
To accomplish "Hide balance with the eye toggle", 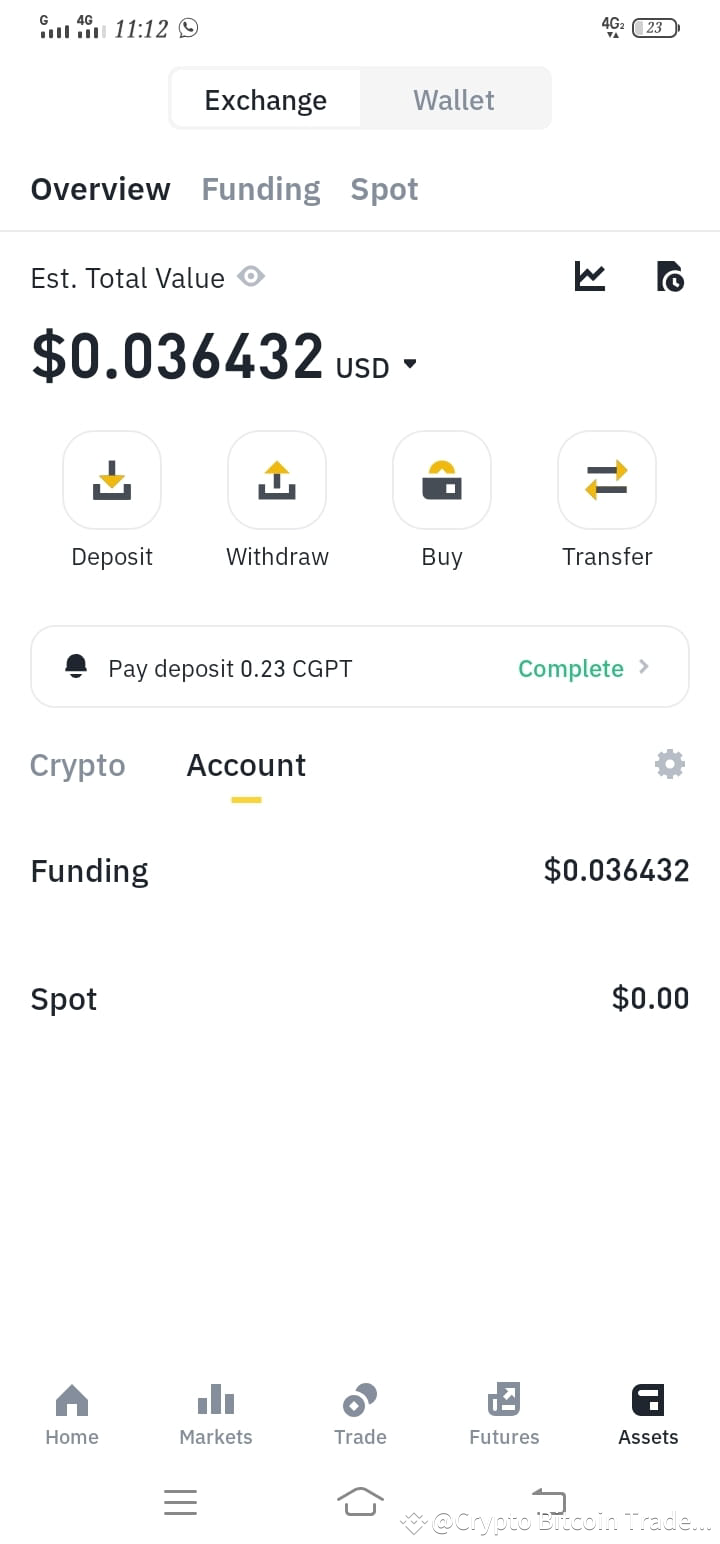I will point(251,277).
